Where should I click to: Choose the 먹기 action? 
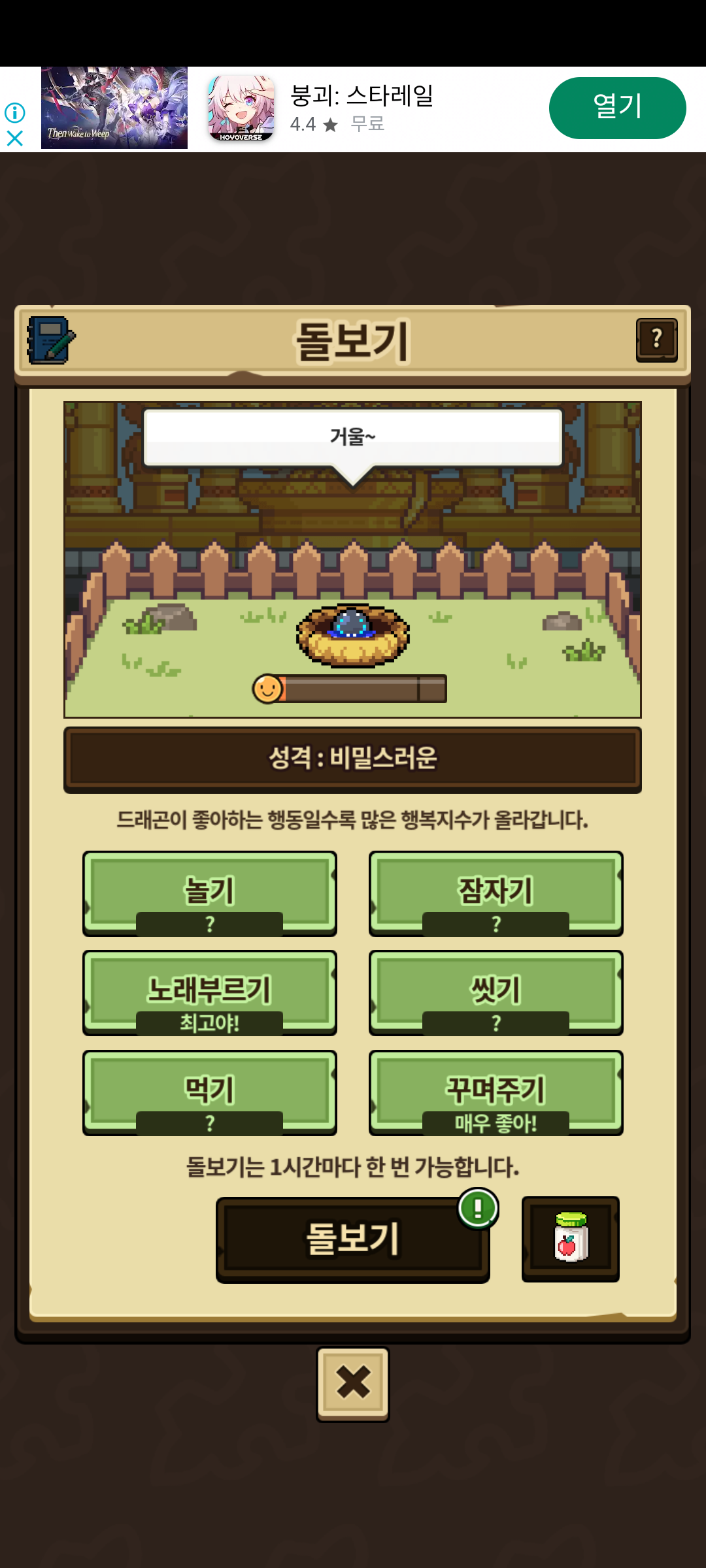click(210, 1092)
